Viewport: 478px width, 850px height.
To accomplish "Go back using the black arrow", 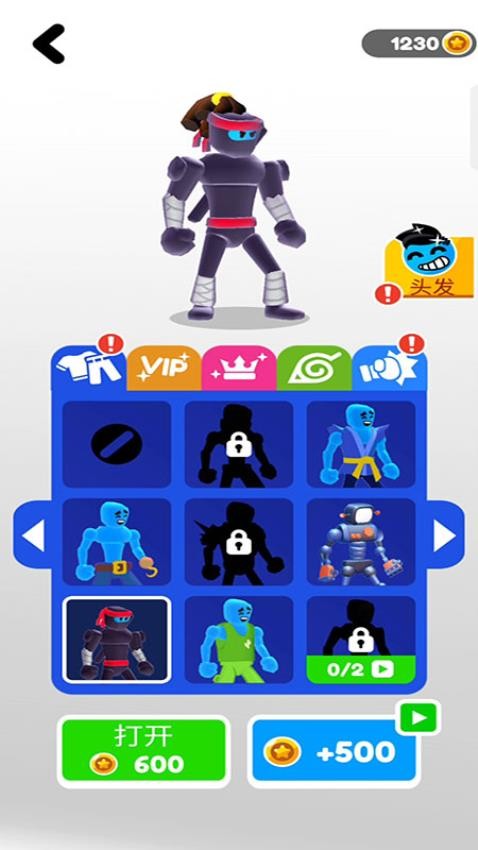I will click(49, 43).
